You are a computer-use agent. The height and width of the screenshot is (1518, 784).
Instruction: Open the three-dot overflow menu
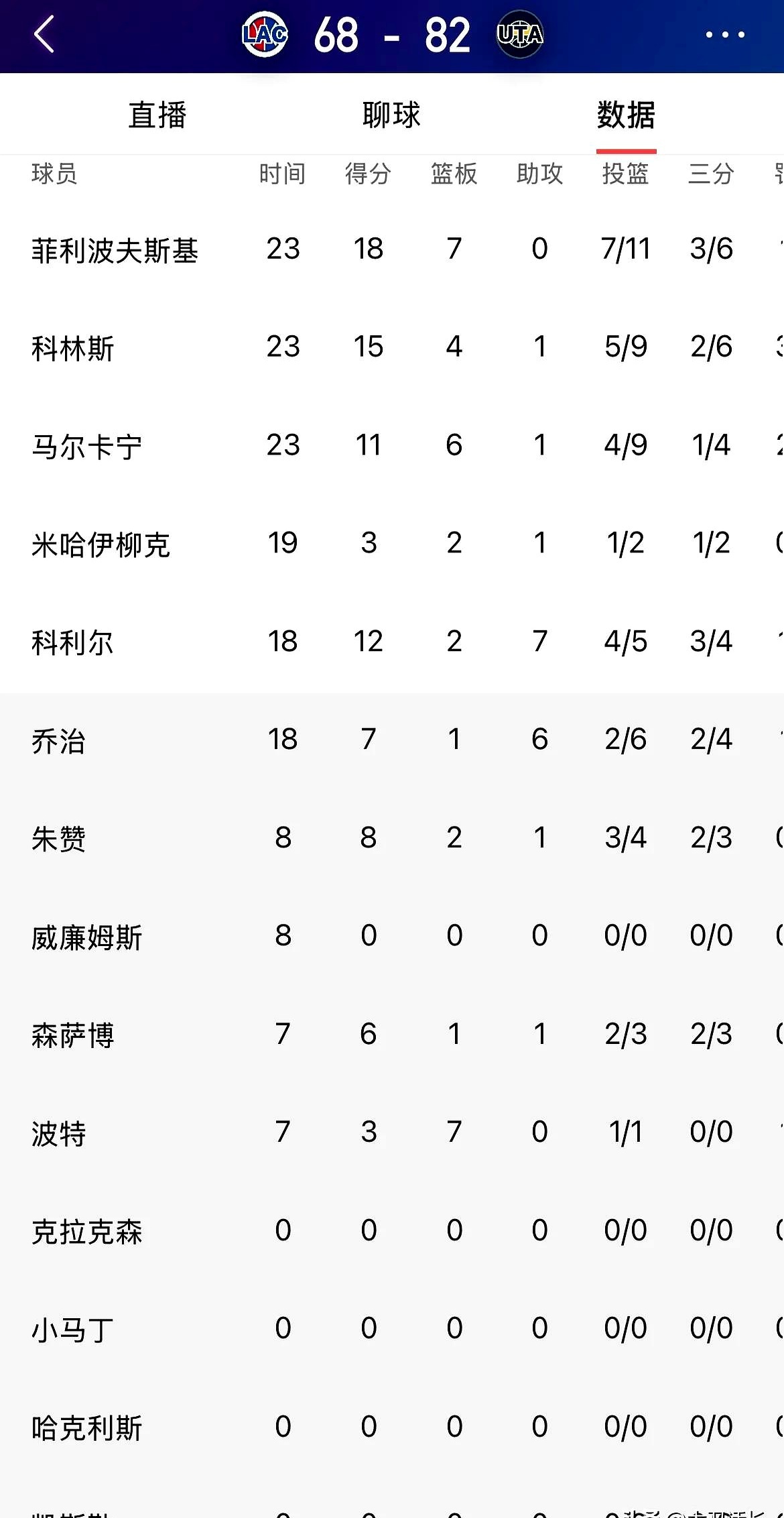(x=725, y=35)
